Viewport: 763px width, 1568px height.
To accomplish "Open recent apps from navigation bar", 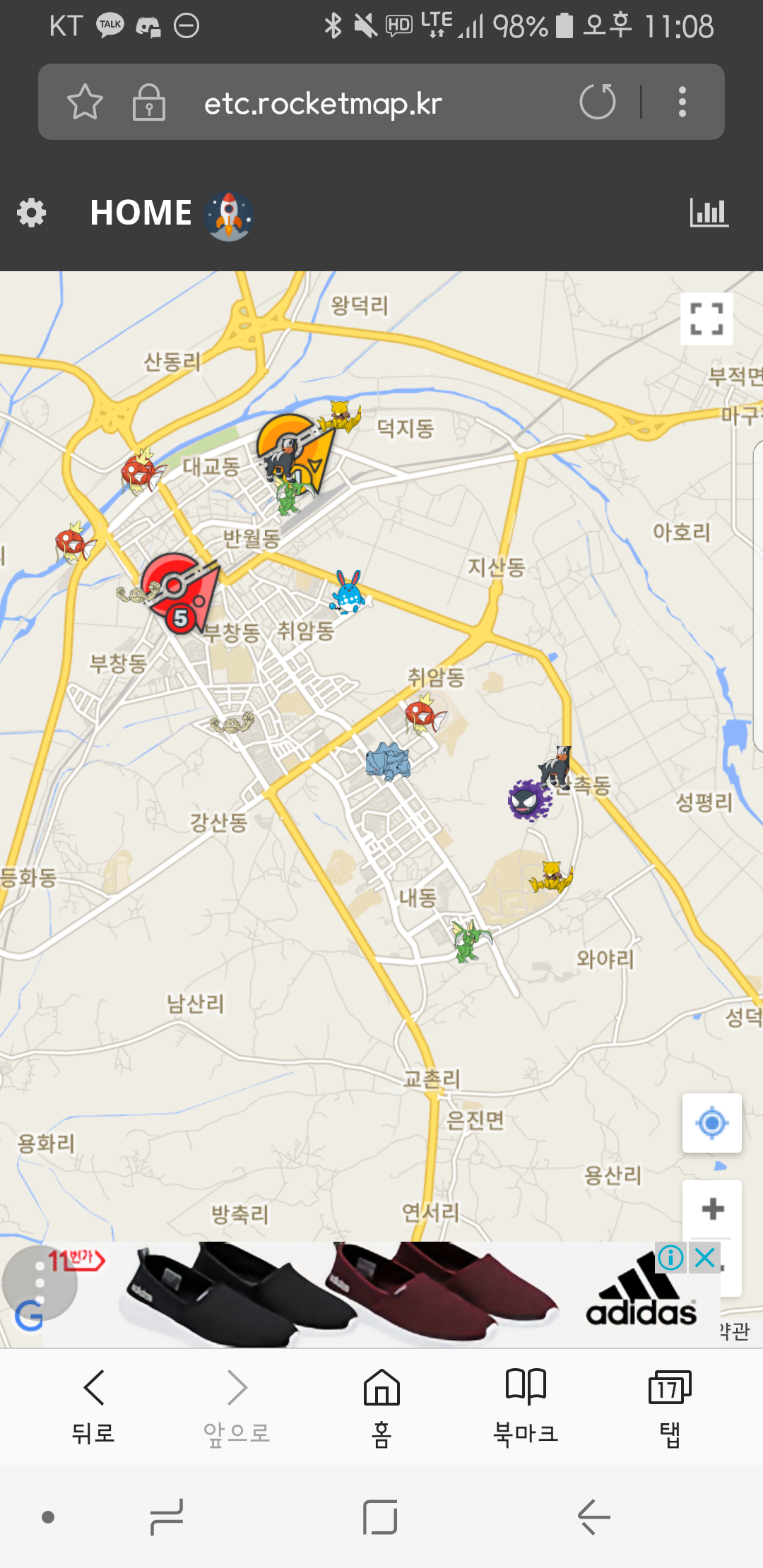I will tap(167, 1517).
